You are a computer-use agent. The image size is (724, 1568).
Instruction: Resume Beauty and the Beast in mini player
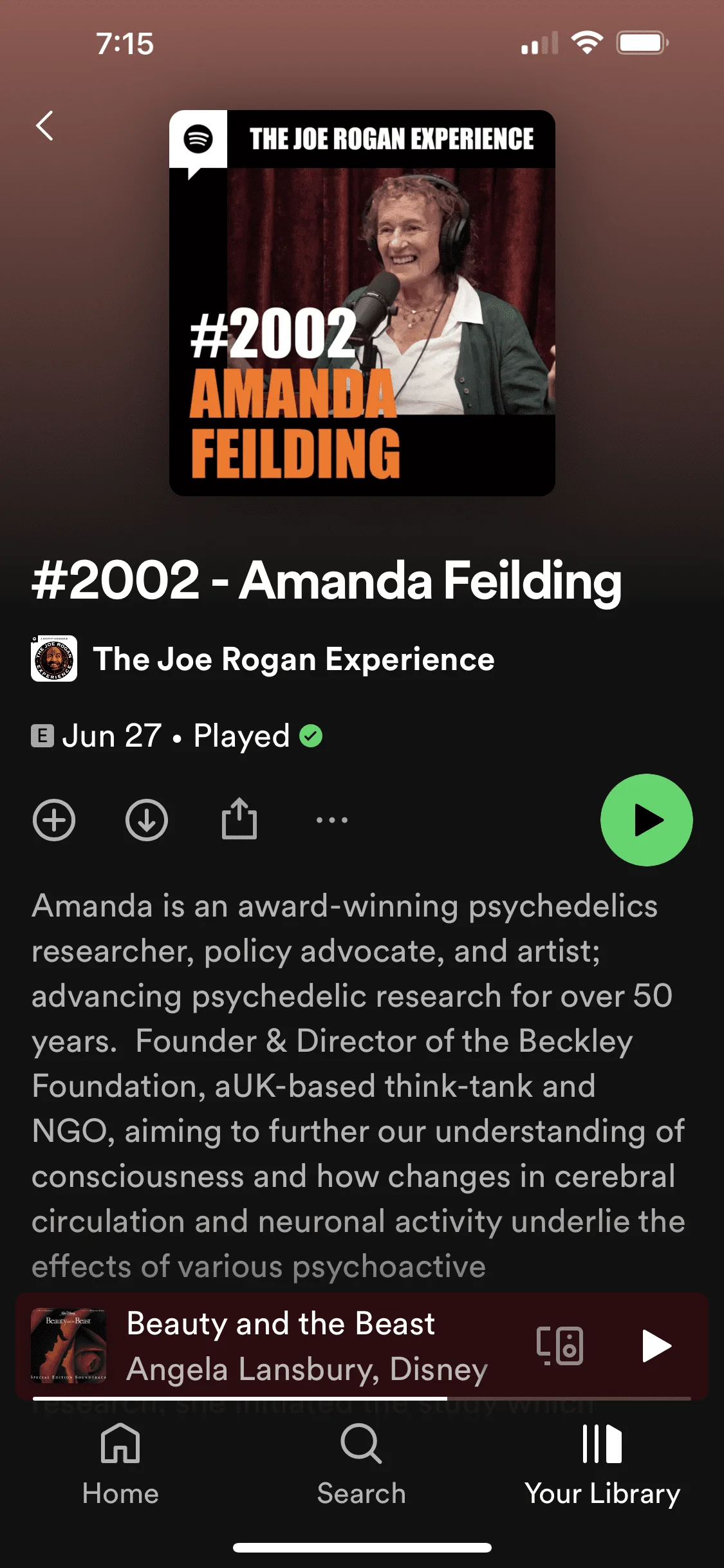point(656,1347)
